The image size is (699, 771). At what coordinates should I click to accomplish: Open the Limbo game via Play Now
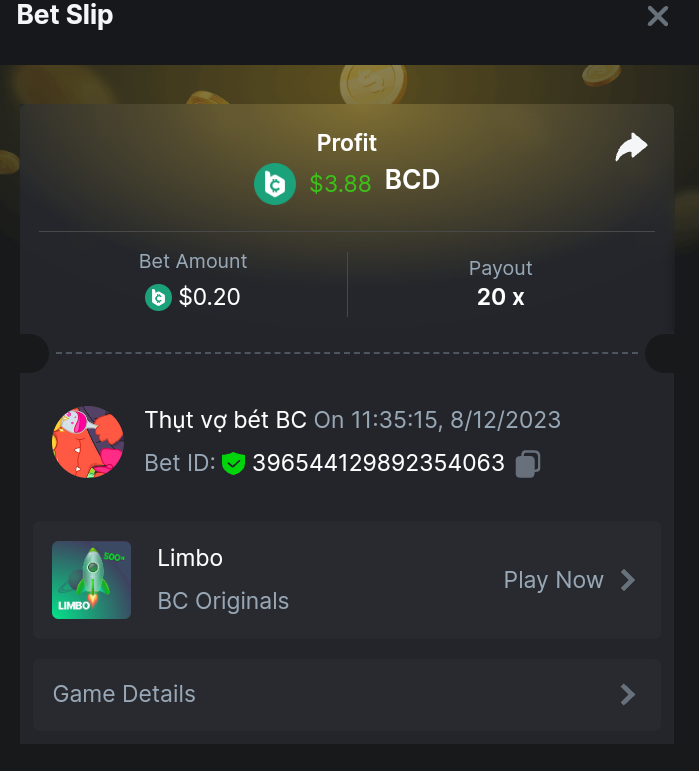(569, 580)
